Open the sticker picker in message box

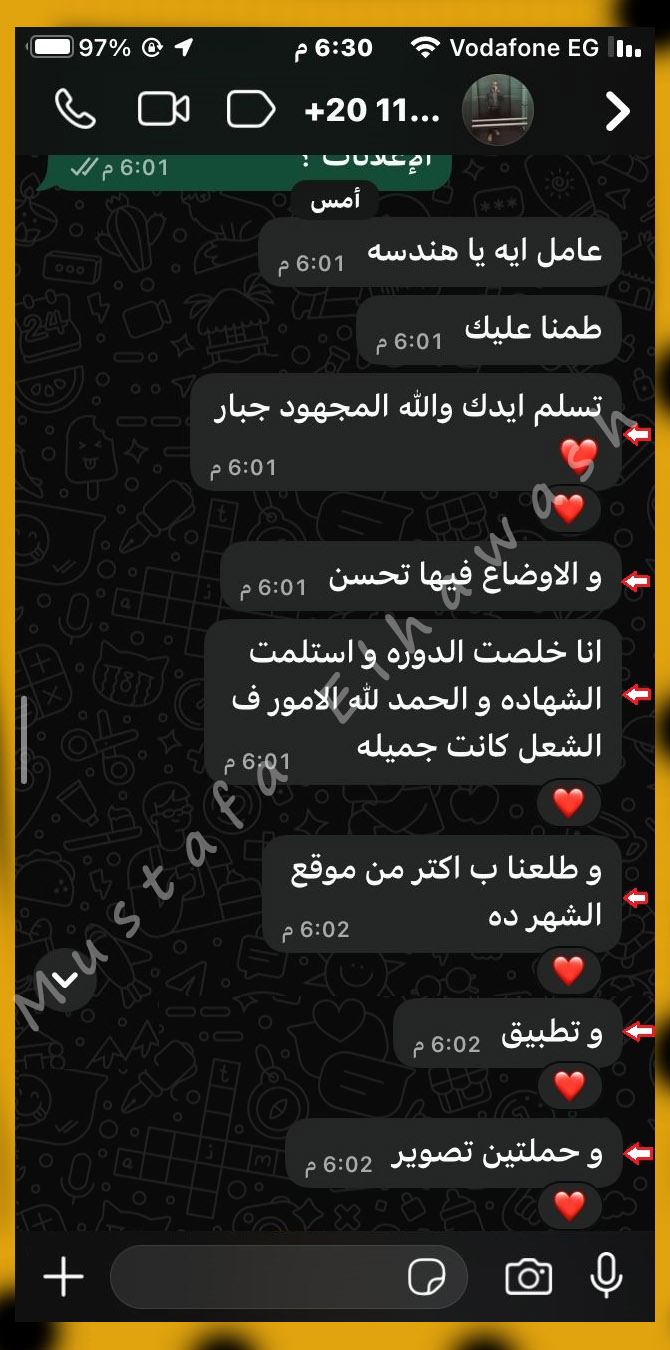[x=427, y=1277]
